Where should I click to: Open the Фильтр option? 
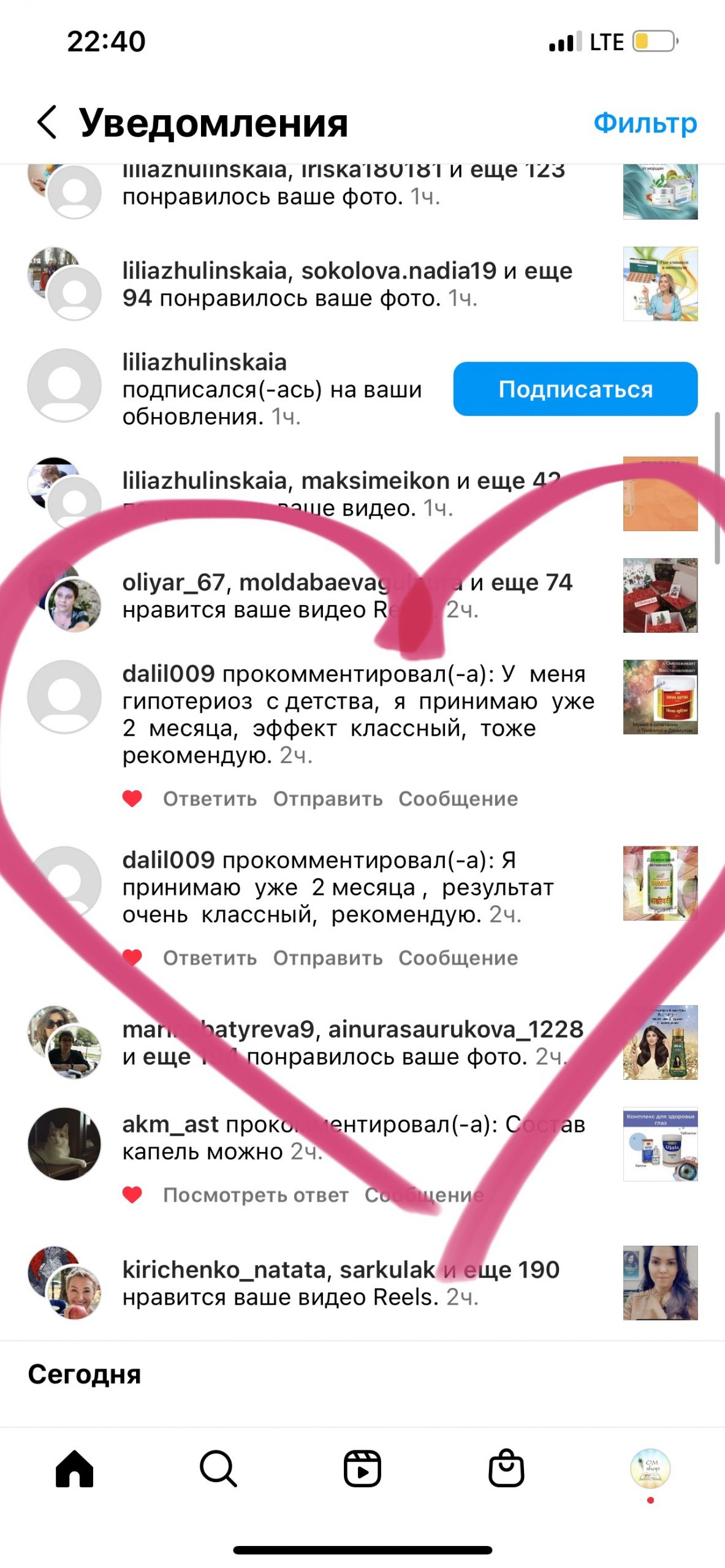645,123
